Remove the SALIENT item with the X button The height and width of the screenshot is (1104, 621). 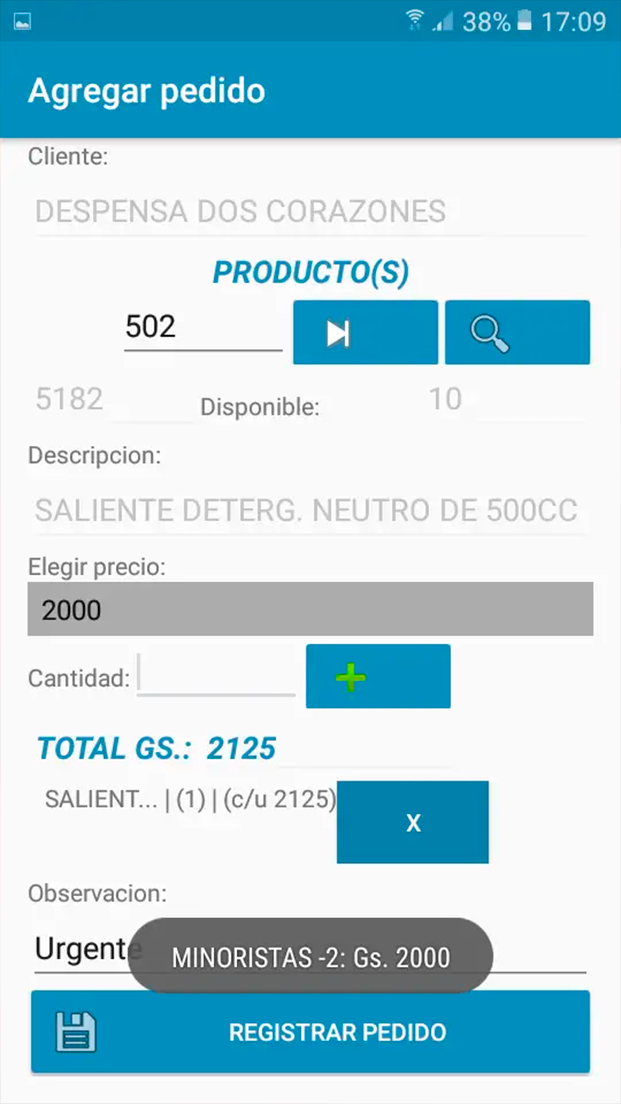(x=412, y=823)
